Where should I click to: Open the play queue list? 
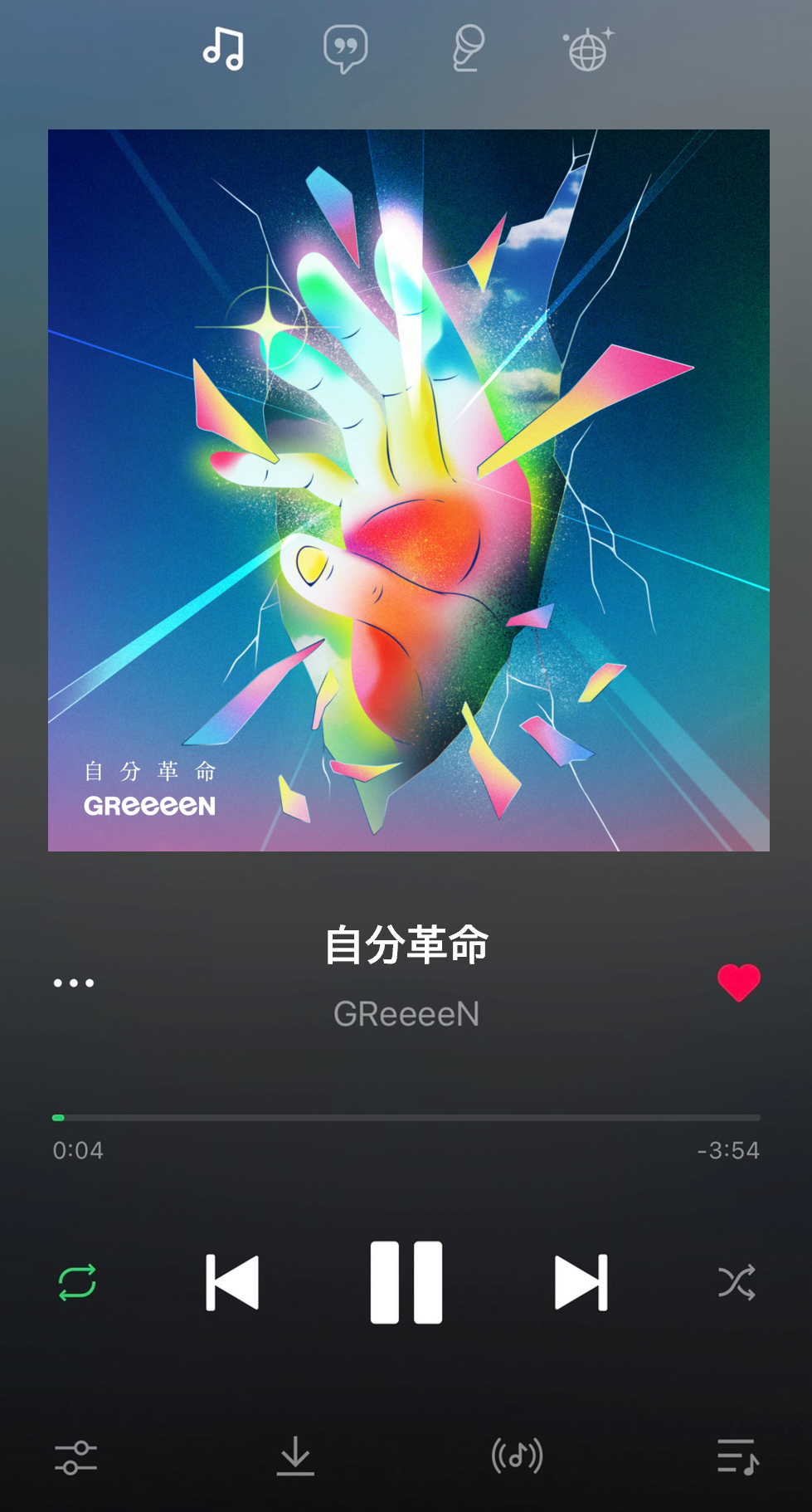(x=737, y=1457)
